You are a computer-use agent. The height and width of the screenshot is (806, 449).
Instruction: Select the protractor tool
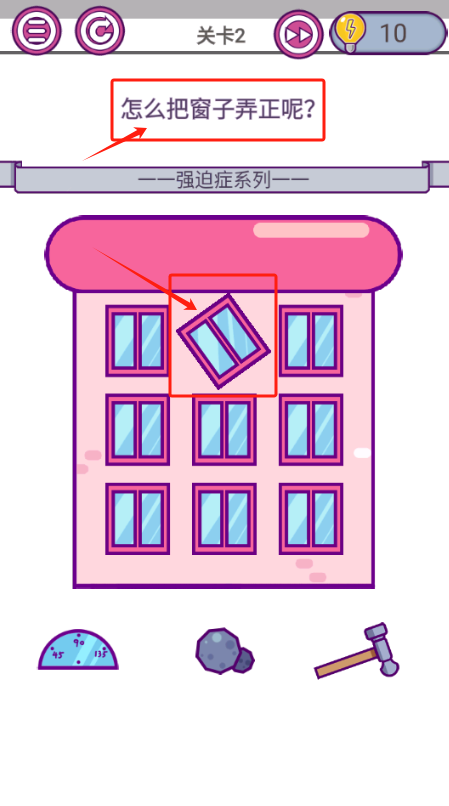(78, 650)
